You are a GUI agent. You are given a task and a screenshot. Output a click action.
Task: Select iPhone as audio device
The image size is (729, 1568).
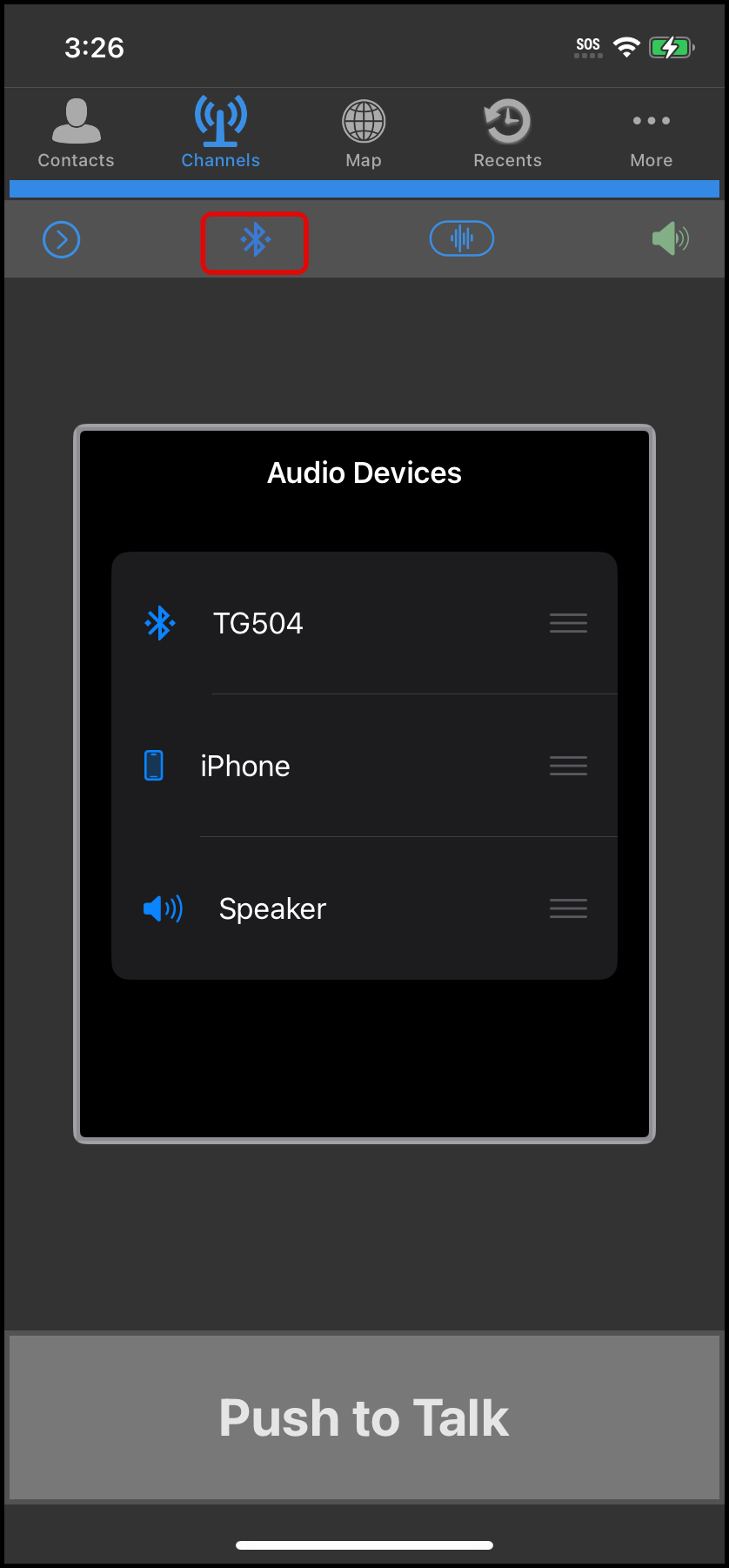click(364, 766)
